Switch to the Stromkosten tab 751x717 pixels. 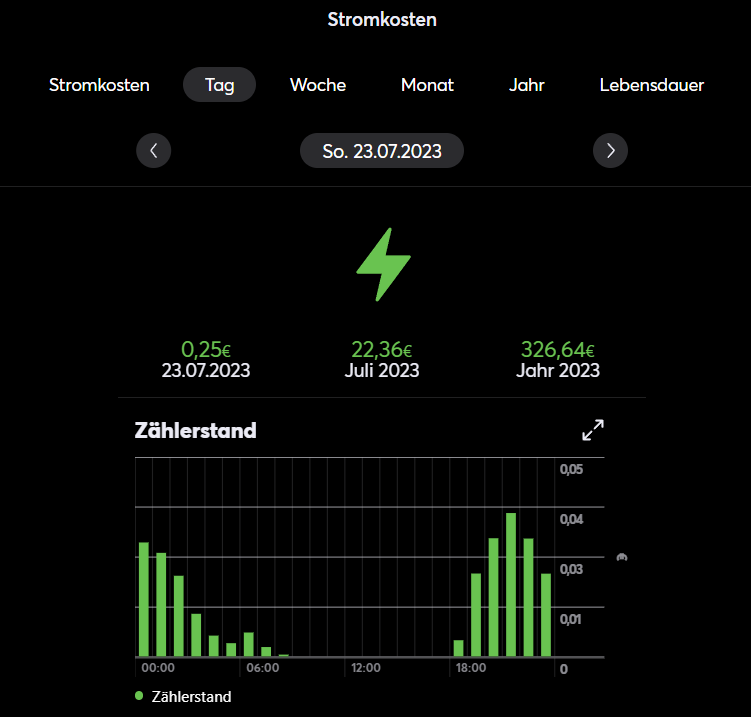99,85
